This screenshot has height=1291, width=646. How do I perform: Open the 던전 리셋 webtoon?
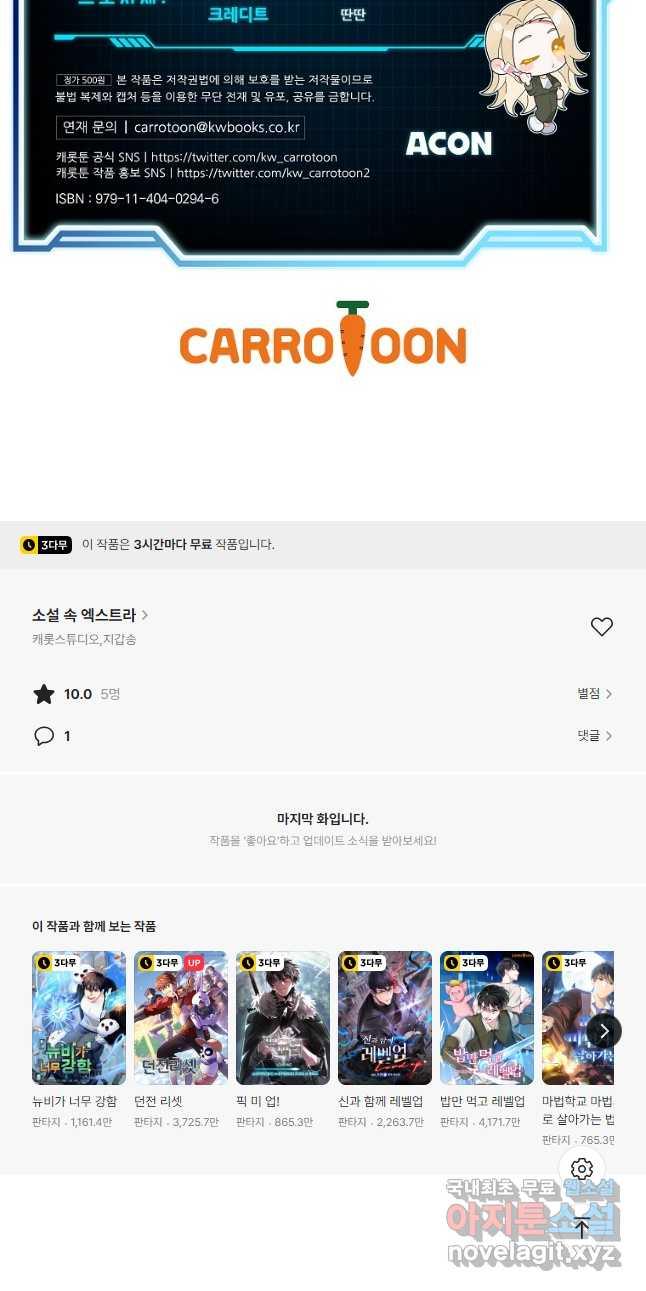click(181, 1018)
